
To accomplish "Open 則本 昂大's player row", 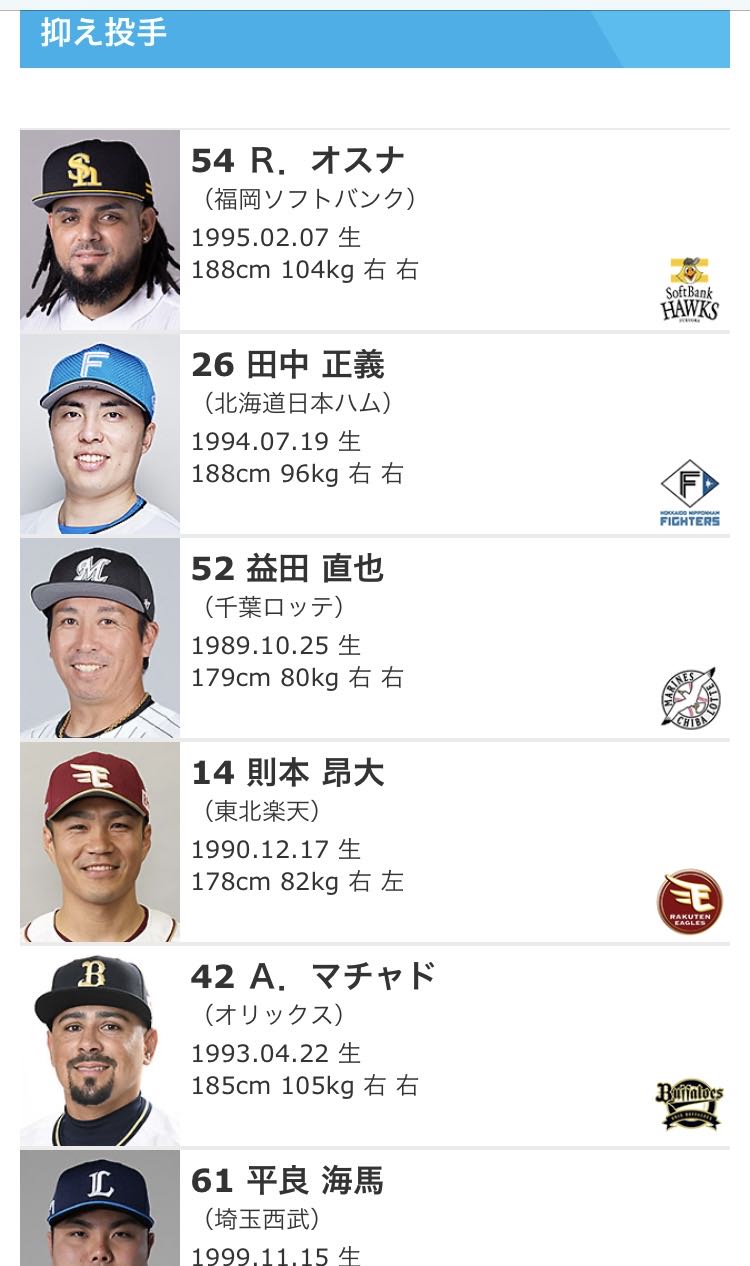I will pos(375,842).
